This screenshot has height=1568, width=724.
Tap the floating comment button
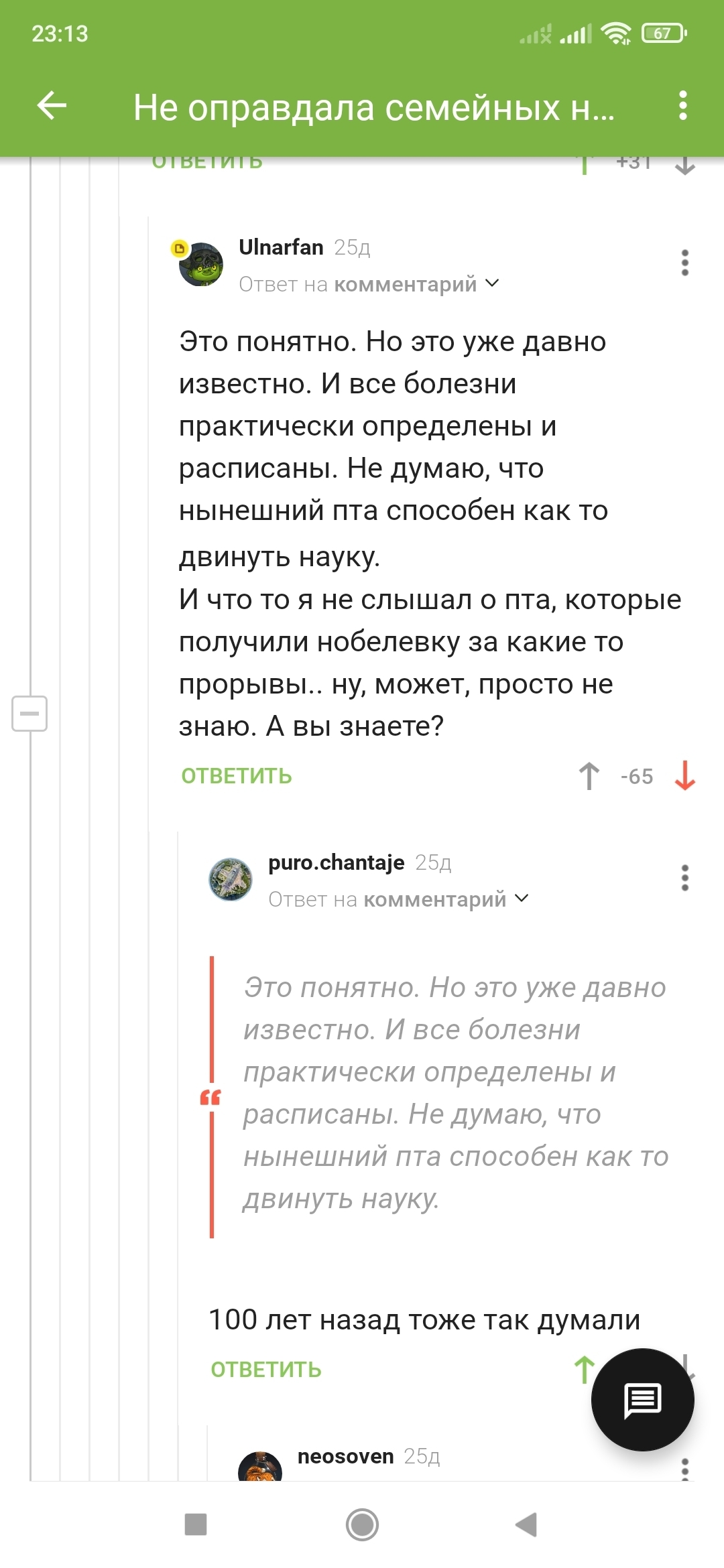click(x=643, y=1400)
